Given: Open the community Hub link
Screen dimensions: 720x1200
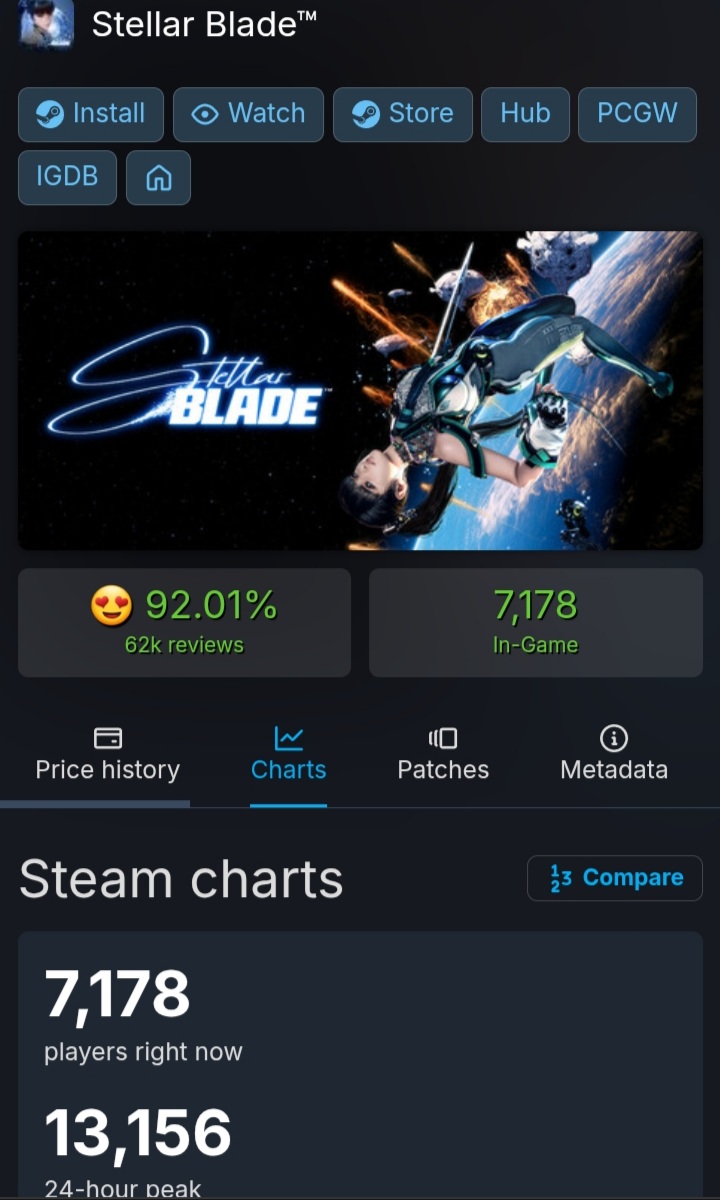Looking at the screenshot, I should point(525,114).
